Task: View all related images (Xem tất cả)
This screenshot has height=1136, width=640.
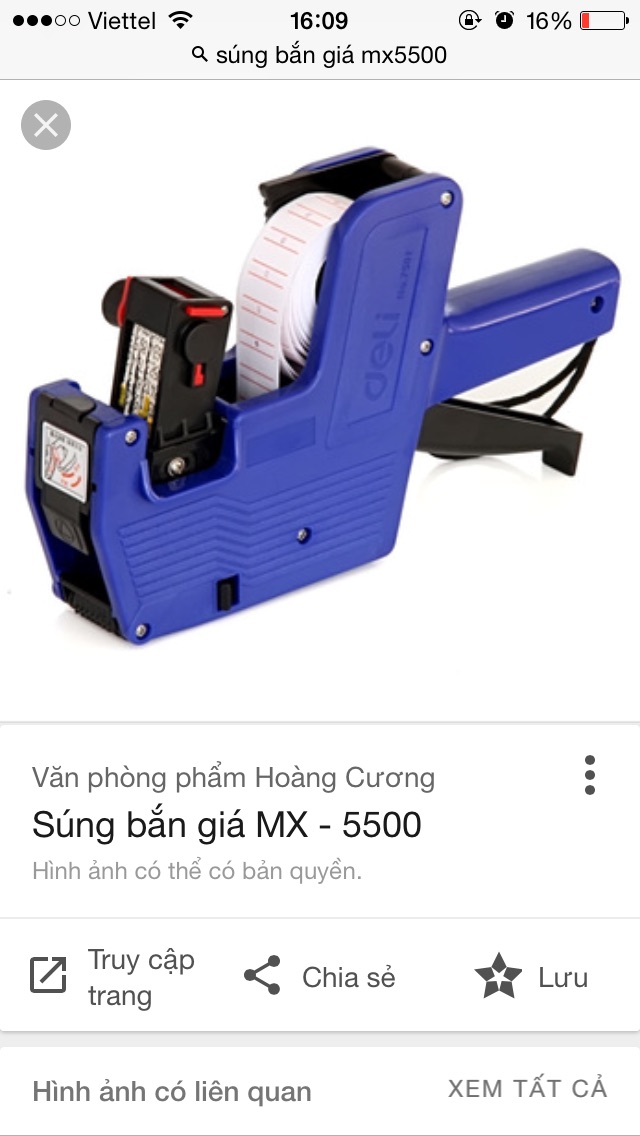Action: coord(528,1089)
